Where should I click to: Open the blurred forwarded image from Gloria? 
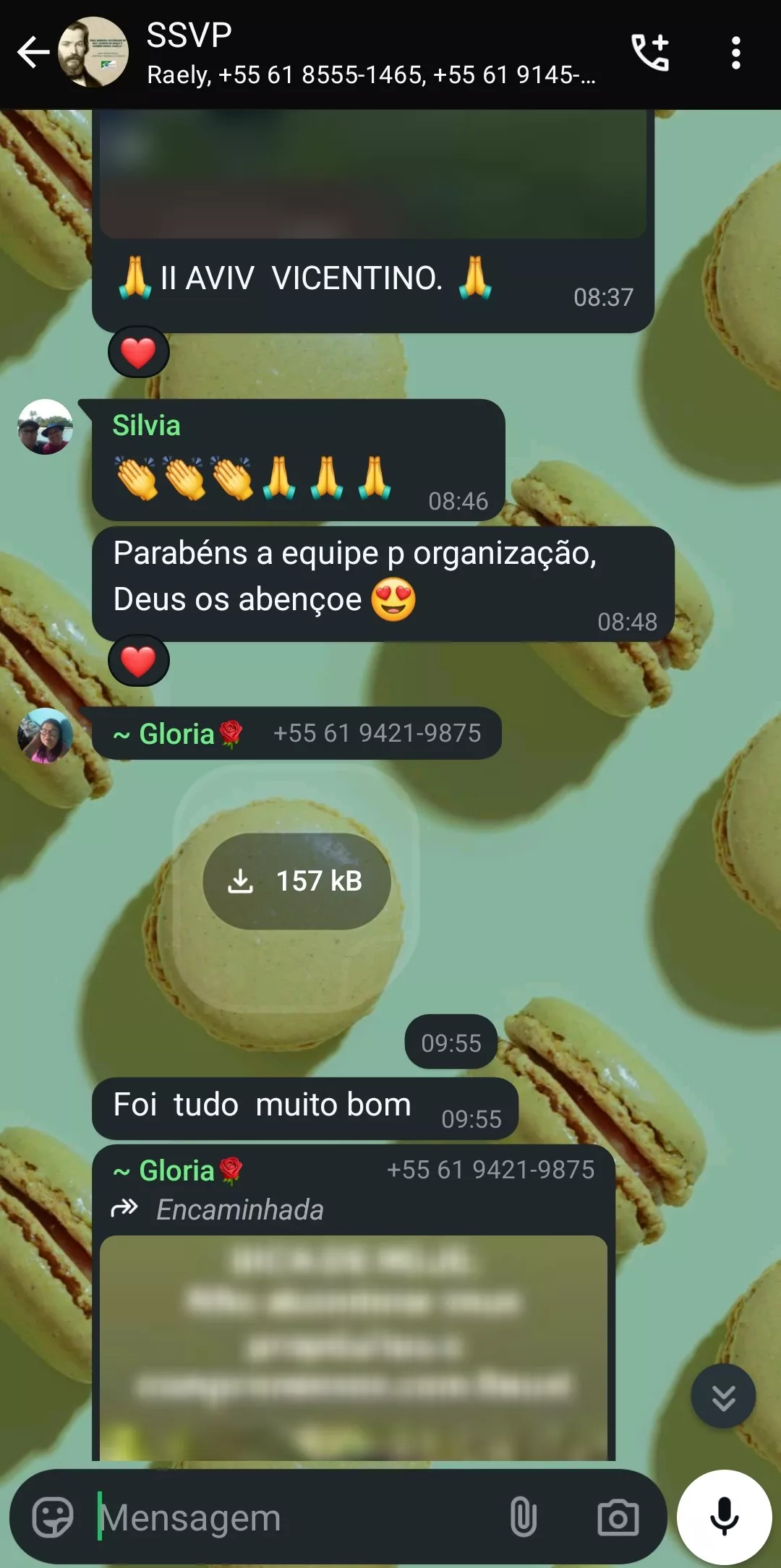click(353, 1346)
